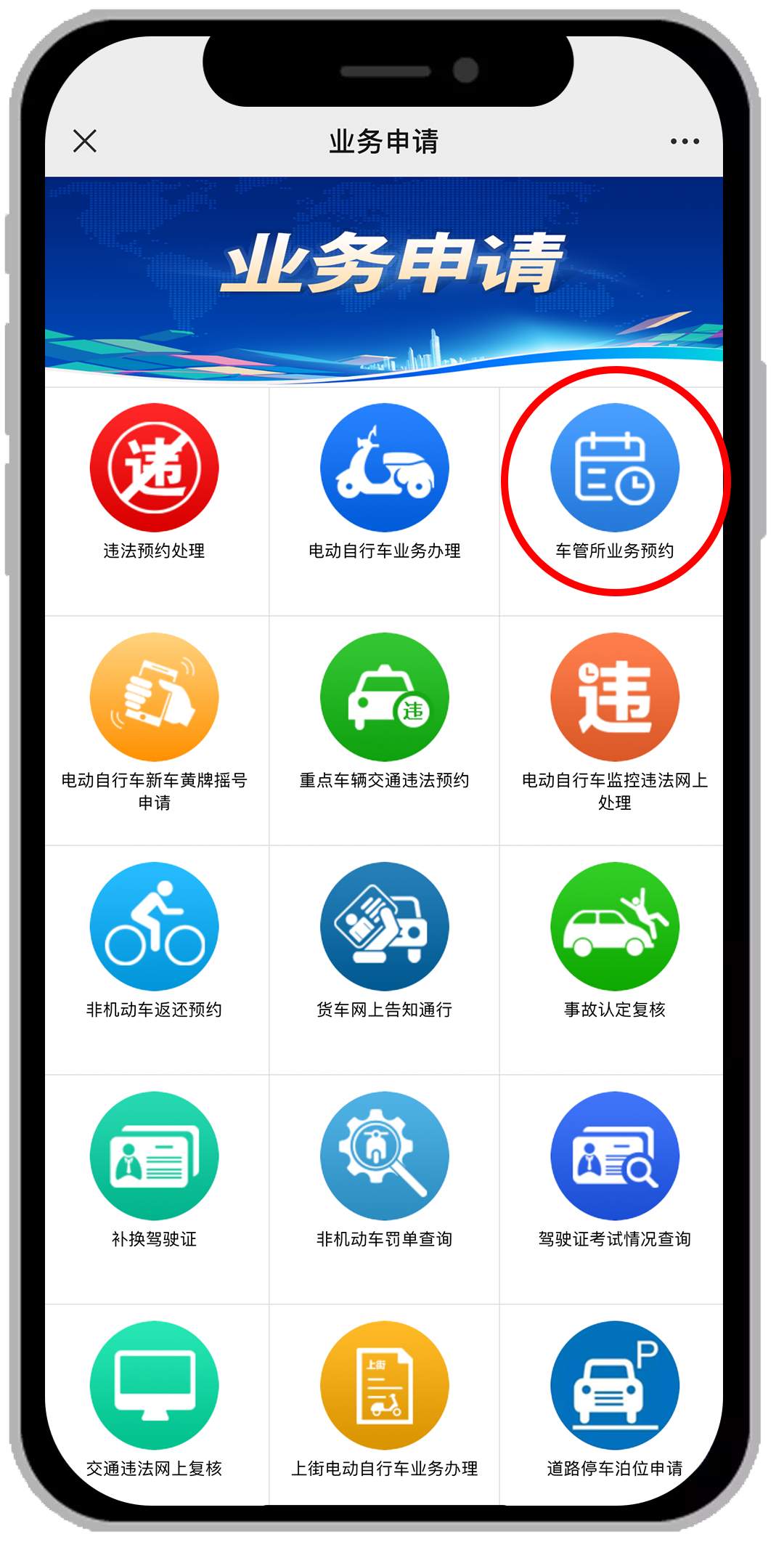This screenshot has width=784, height=1542.
Task: Open the three-dot overflow menu
Action: (x=684, y=141)
